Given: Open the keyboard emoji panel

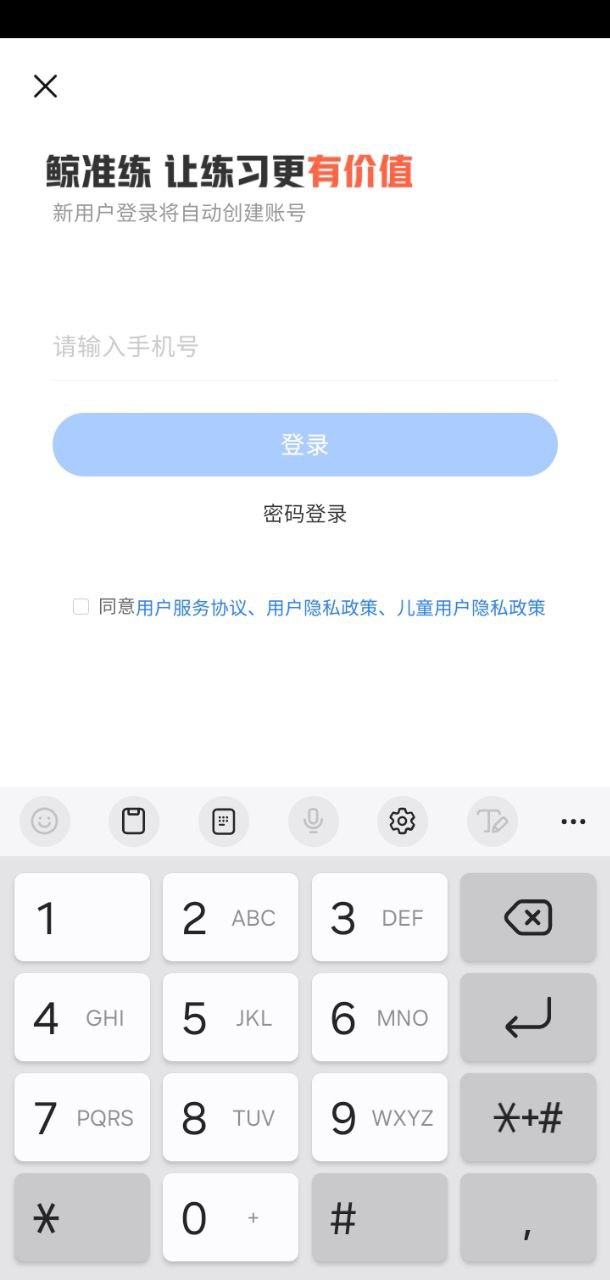Looking at the screenshot, I should [44, 822].
